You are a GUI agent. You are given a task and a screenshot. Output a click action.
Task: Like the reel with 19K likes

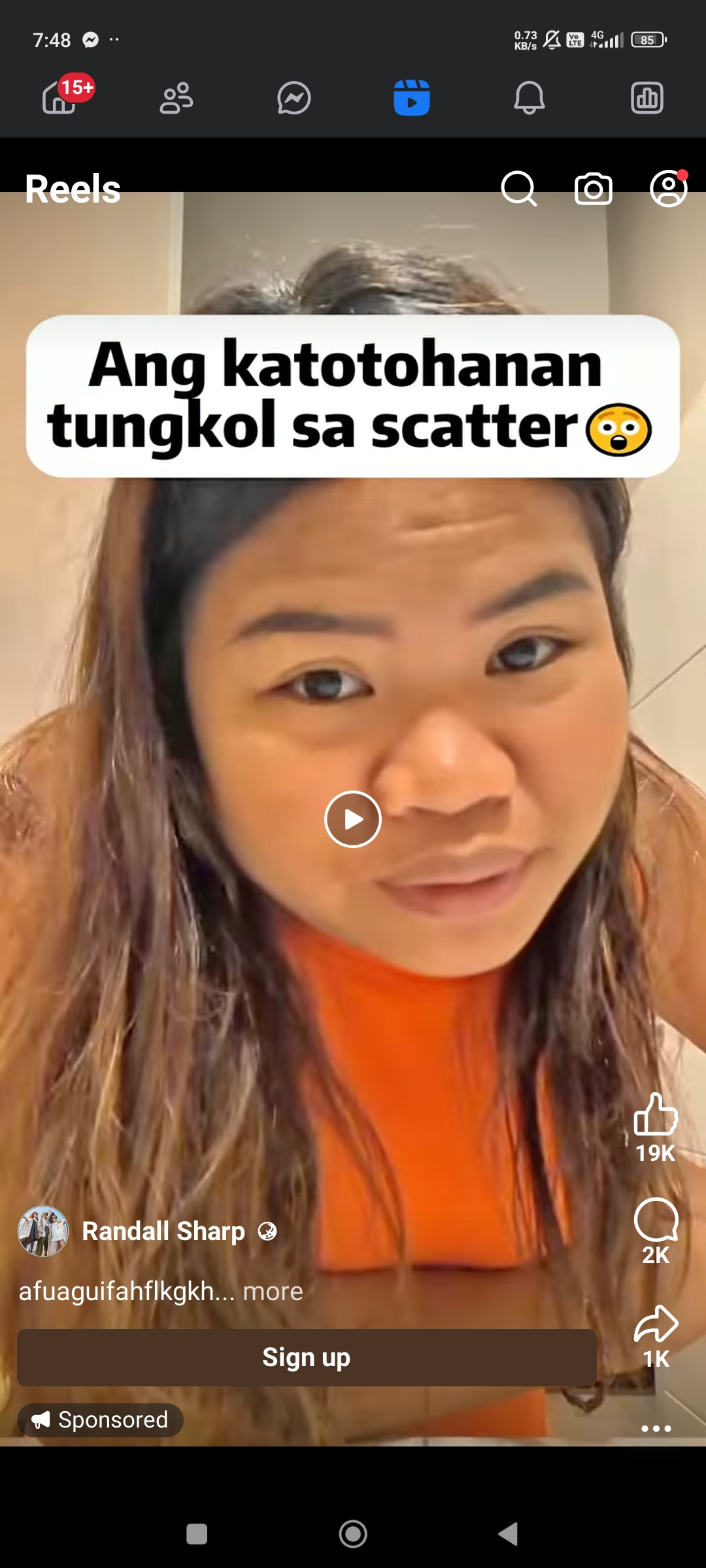[x=656, y=1115]
